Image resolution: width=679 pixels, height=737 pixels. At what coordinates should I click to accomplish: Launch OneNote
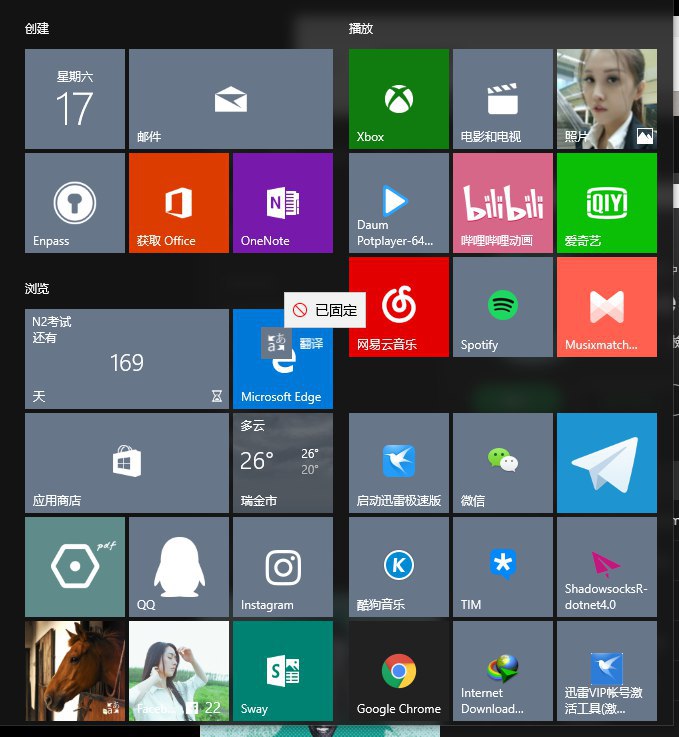[283, 203]
